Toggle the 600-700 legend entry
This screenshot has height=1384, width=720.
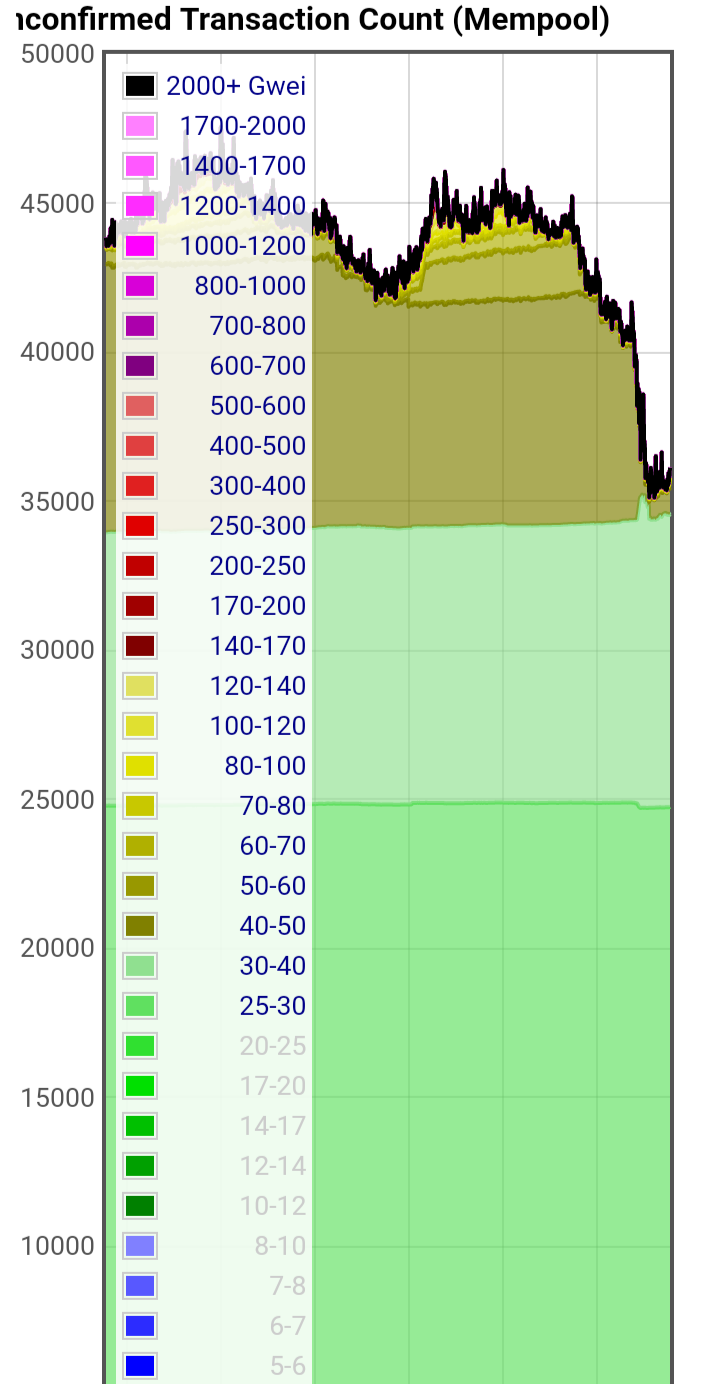point(214,366)
